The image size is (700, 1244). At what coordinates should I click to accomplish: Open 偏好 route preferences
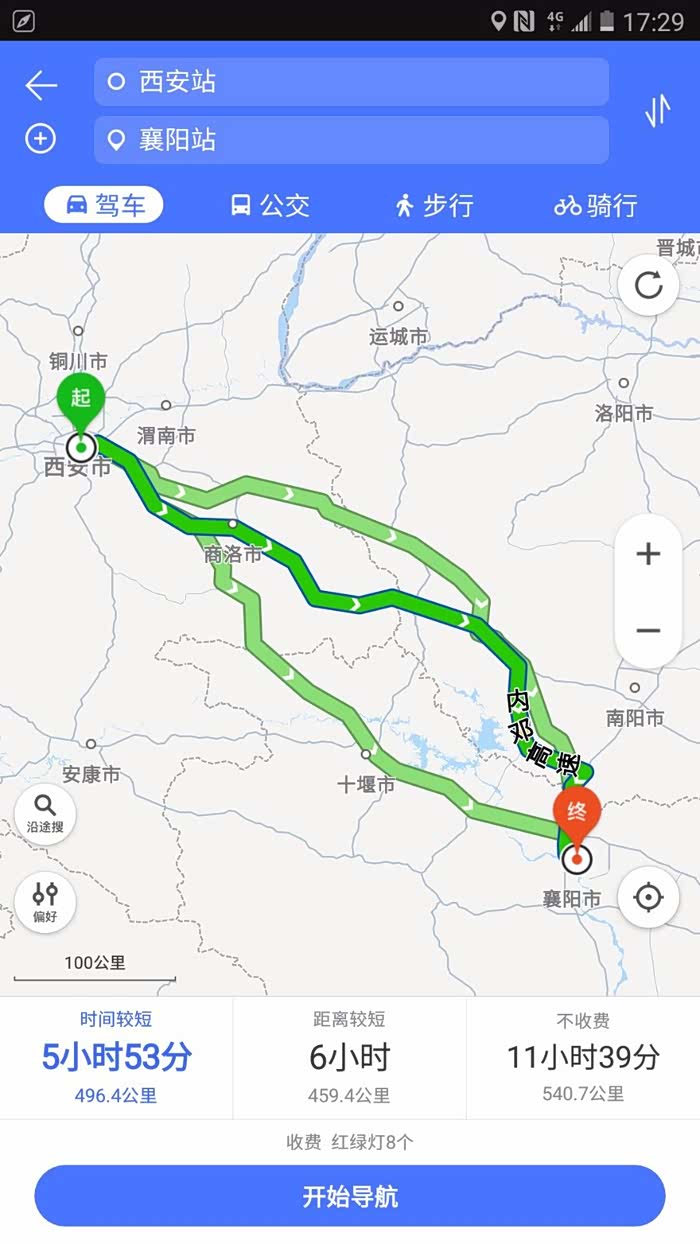point(45,900)
